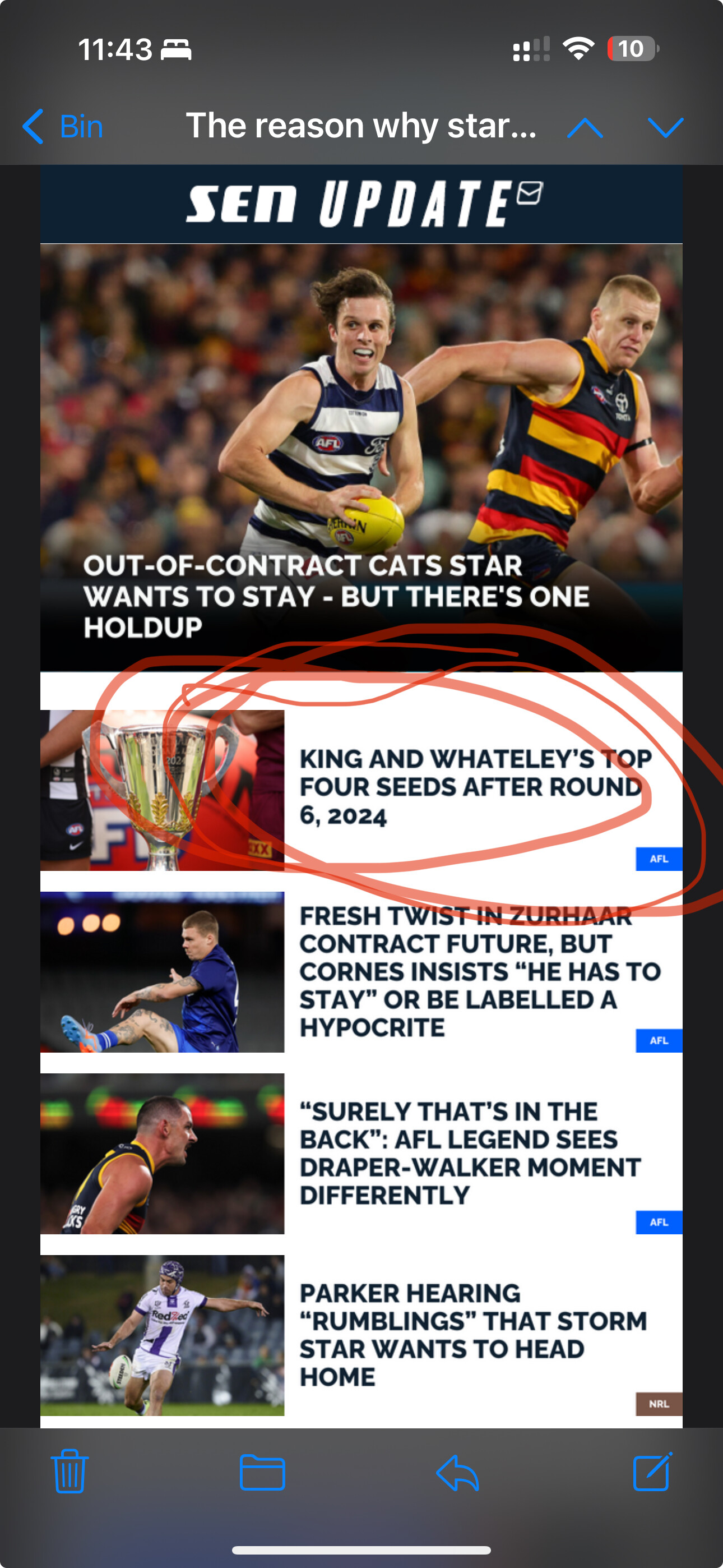
Task: Compose a new email
Action: pyautogui.click(x=652, y=1471)
